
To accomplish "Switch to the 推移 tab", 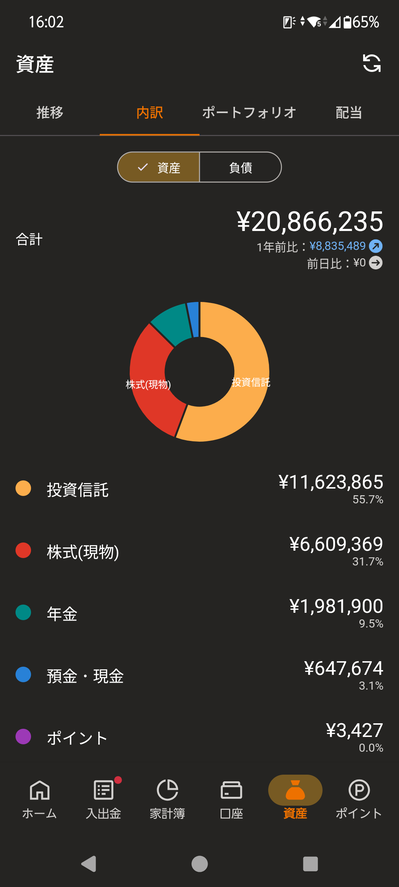I will (50, 112).
